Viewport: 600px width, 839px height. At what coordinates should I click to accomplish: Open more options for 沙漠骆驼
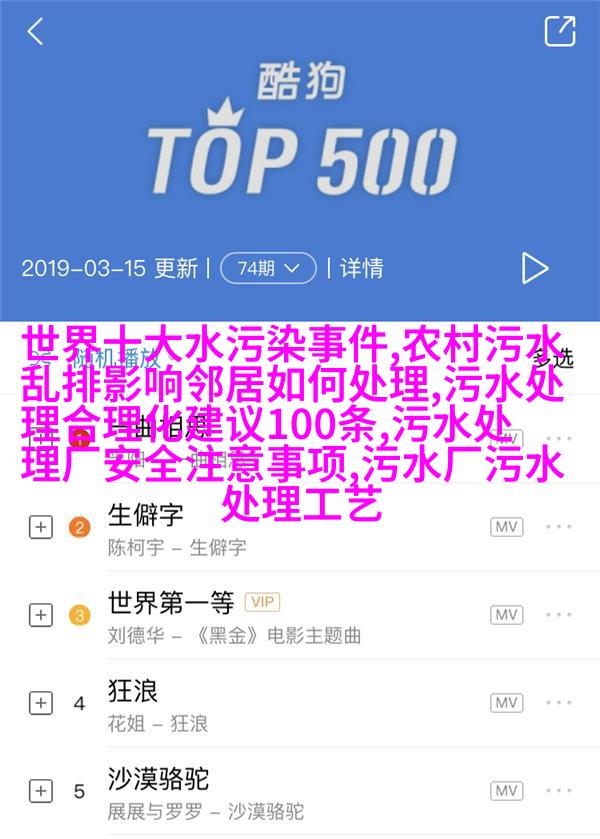(x=559, y=790)
